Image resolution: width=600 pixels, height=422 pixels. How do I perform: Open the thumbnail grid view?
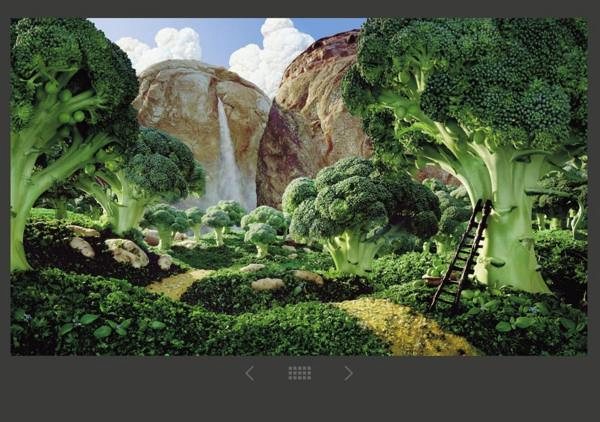point(299,373)
